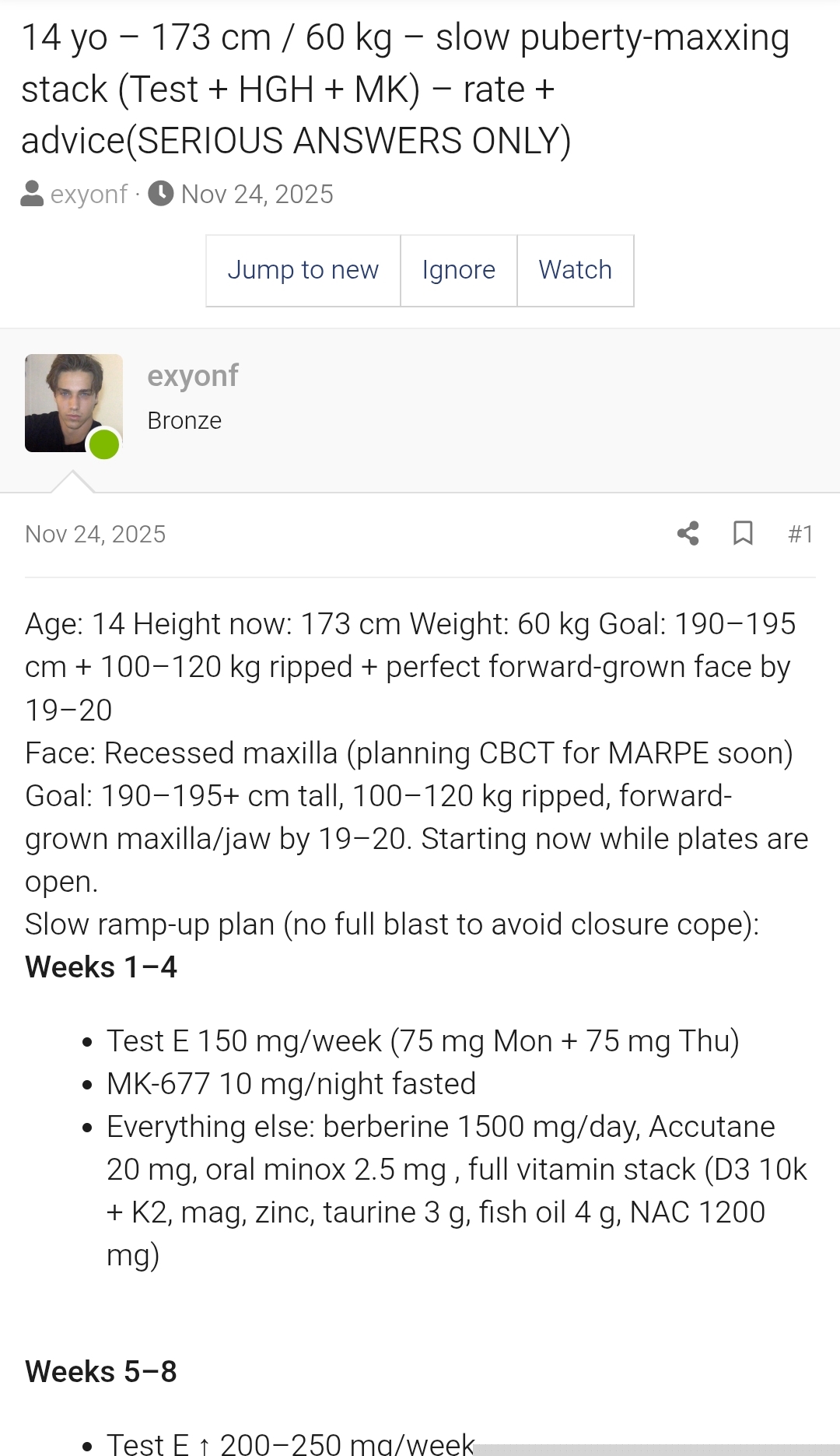Open thread author exyonf under the title
Viewport: 840px width, 1456px height.
88,194
